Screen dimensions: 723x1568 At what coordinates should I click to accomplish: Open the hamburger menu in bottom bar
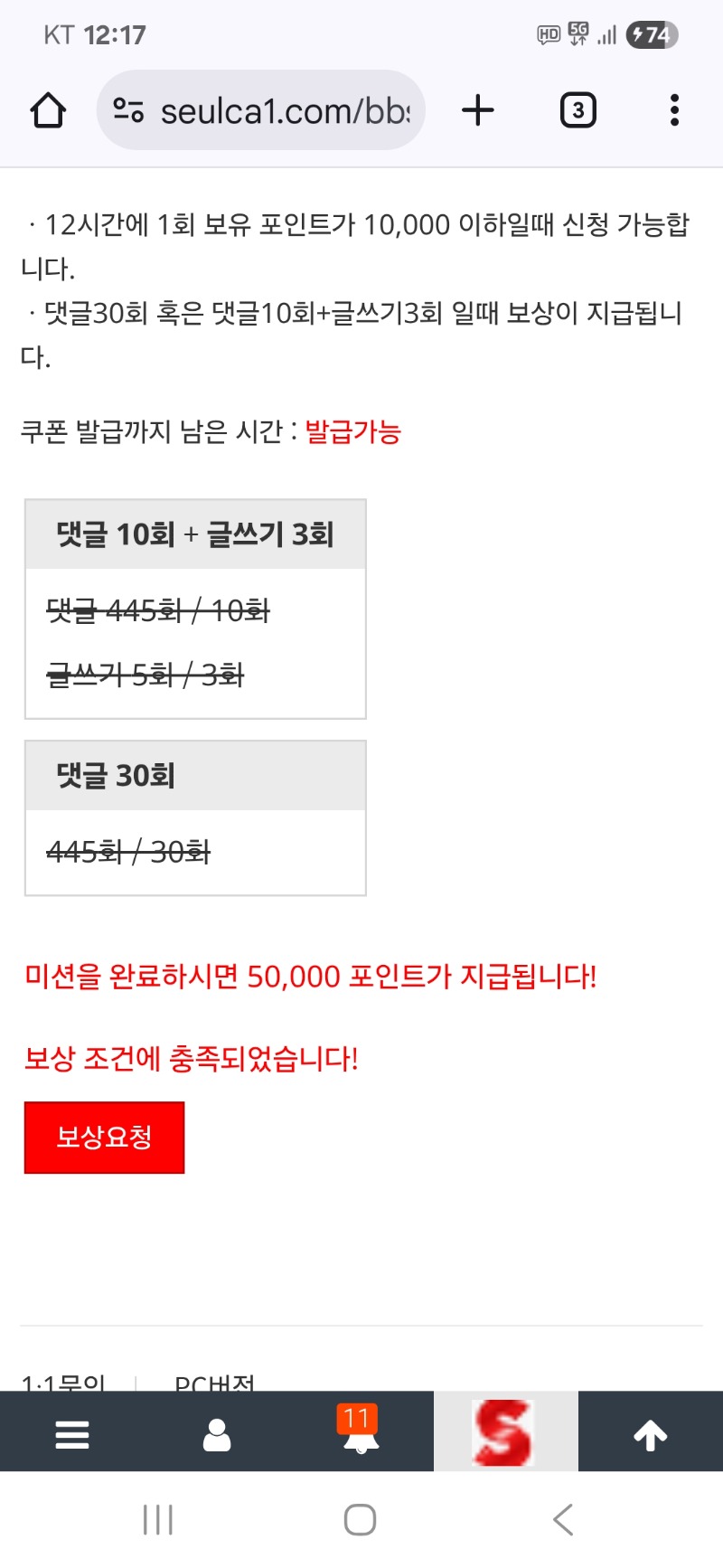pos(72,1433)
